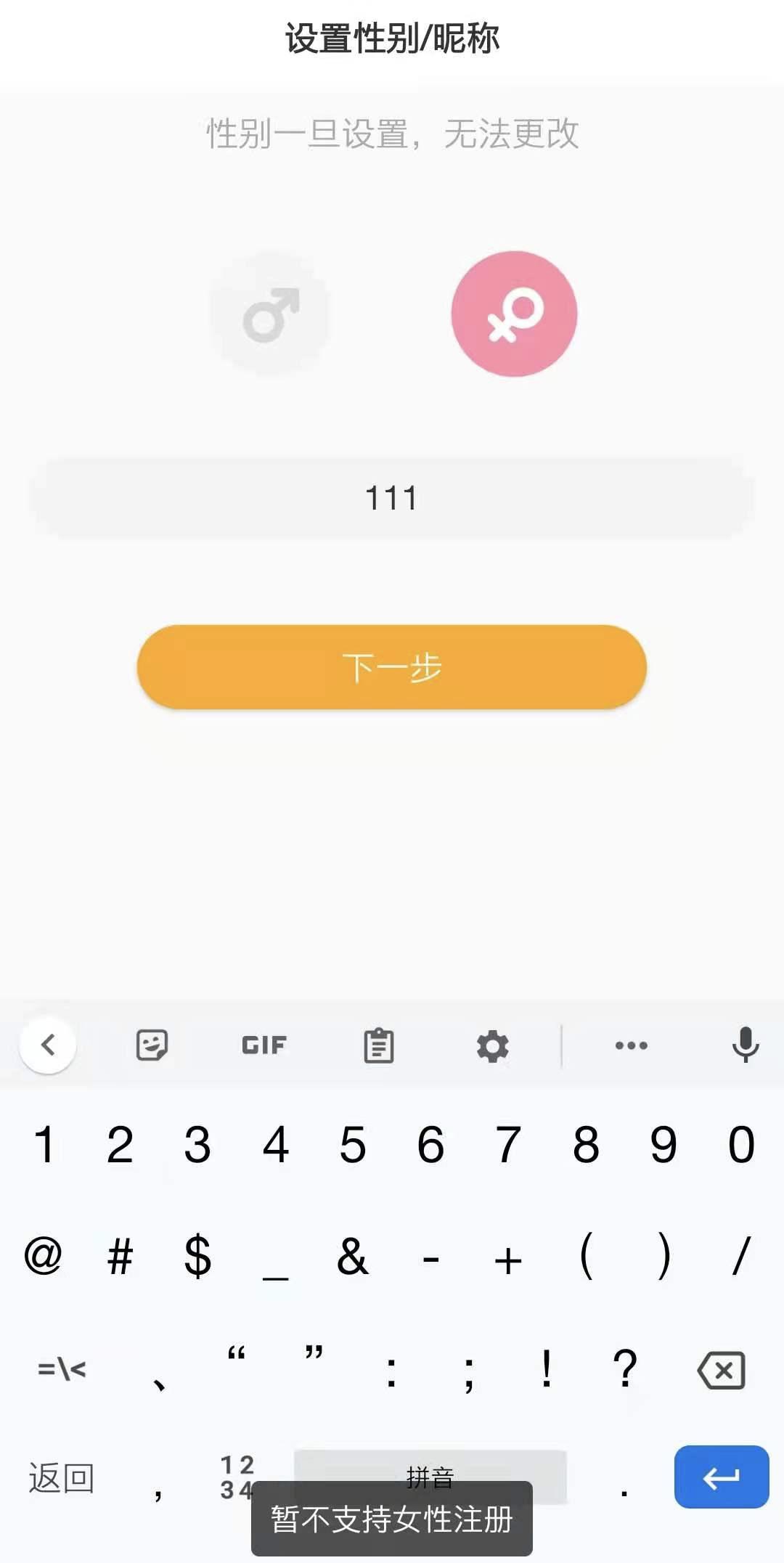Edit the nickname field containing 111
The width and height of the screenshot is (784, 1563).
[x=392, y=498]
